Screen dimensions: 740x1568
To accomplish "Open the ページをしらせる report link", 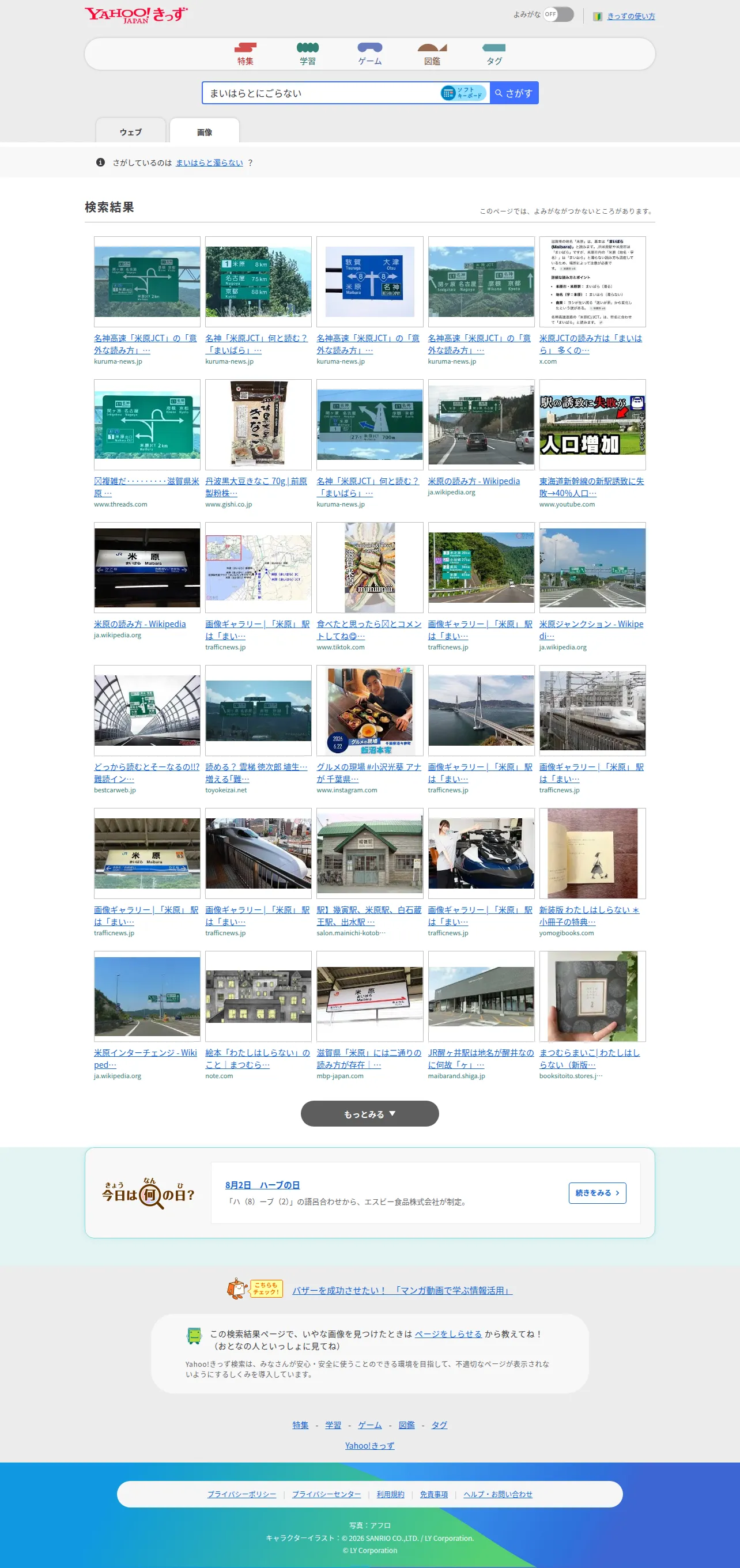I will tap(448, 1333).
